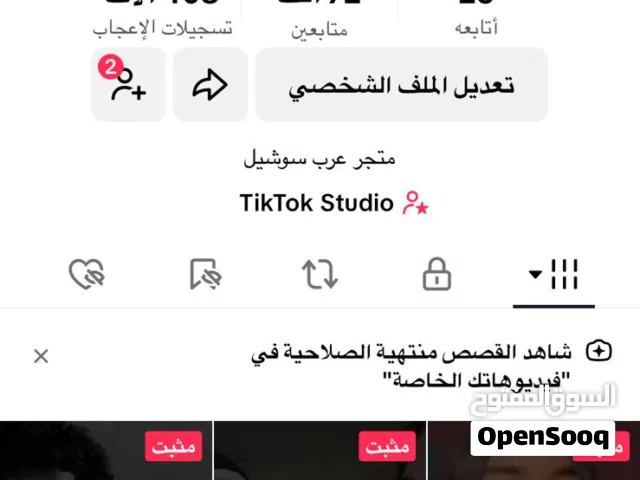Viewport: 640px width, 480px height.
Task: Open add friends icon with badge
Action: click(x=128, y=86)
